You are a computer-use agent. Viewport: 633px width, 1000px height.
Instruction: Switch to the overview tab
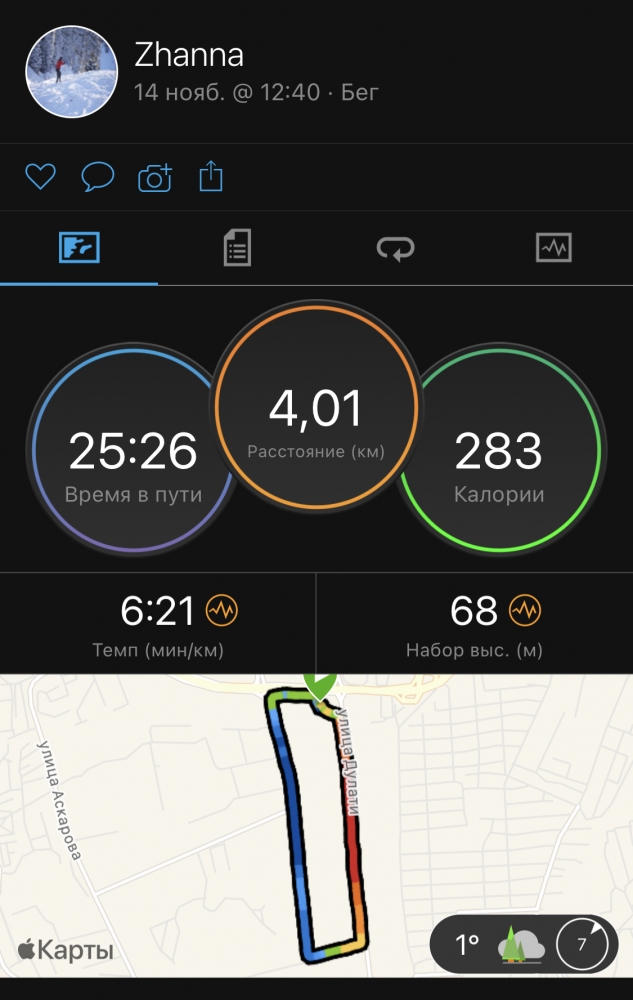[79, 248]
